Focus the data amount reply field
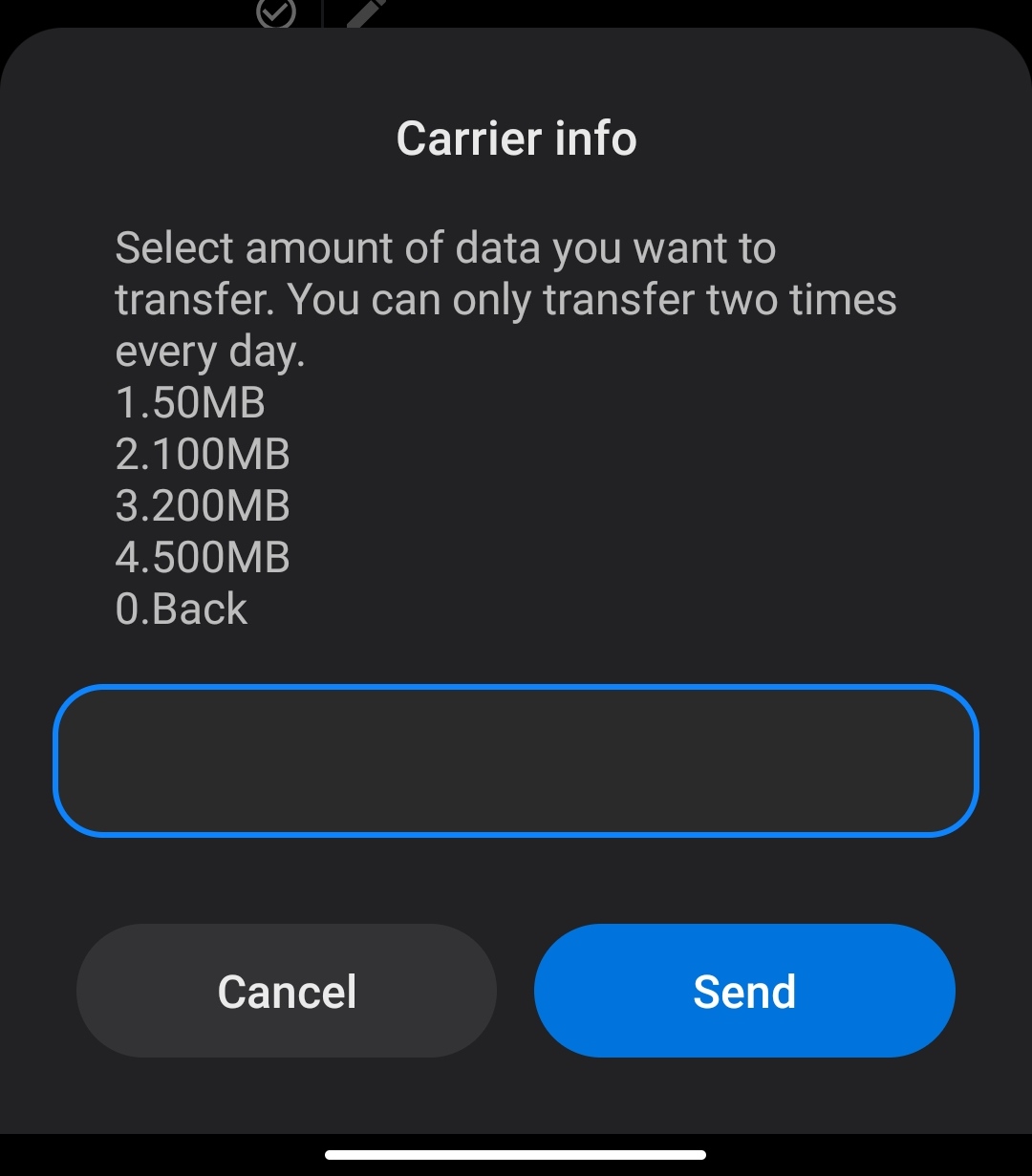The height and width of the screenshot is (1176, 1032). 516,760
